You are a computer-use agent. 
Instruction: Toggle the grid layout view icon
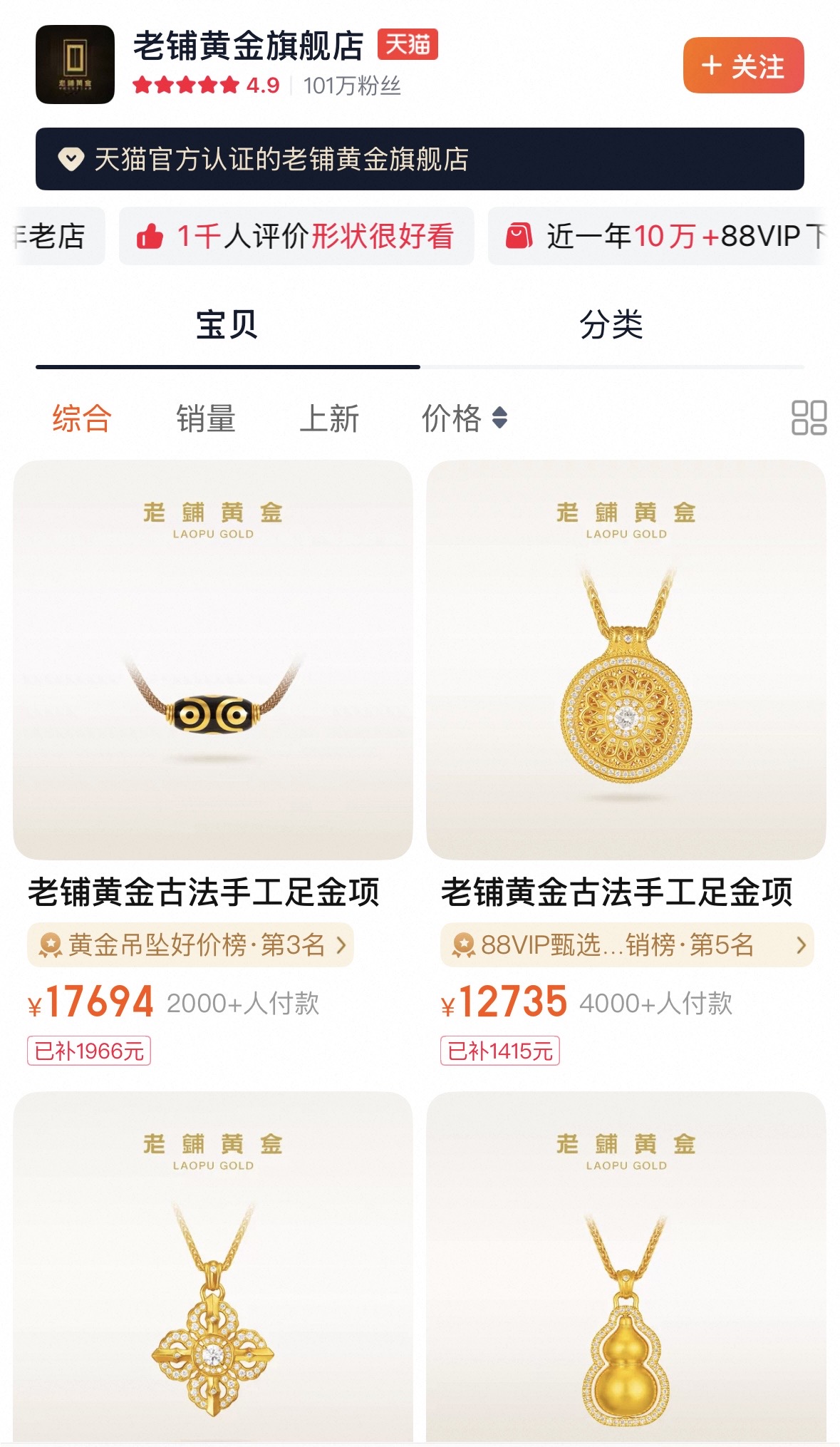click(x=809, y=418)
